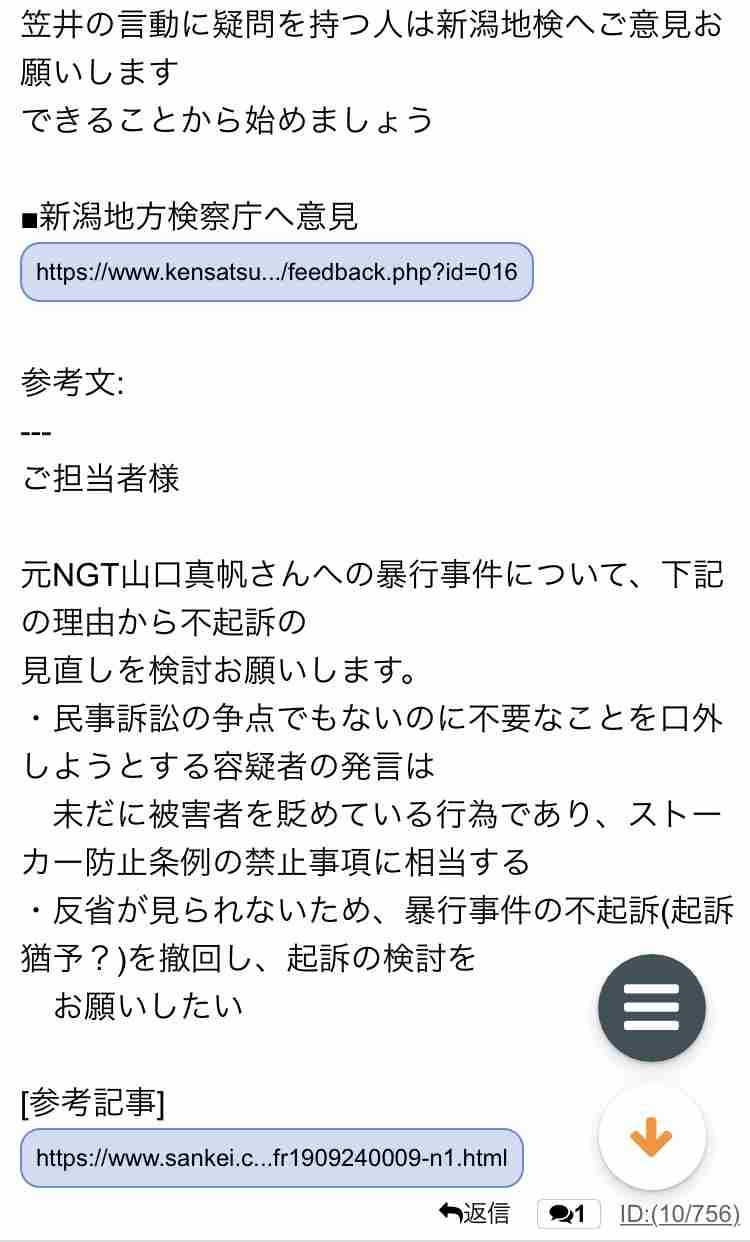
Task: Open the floating hamburger menu button
Action: click(x=652, y=1008)
